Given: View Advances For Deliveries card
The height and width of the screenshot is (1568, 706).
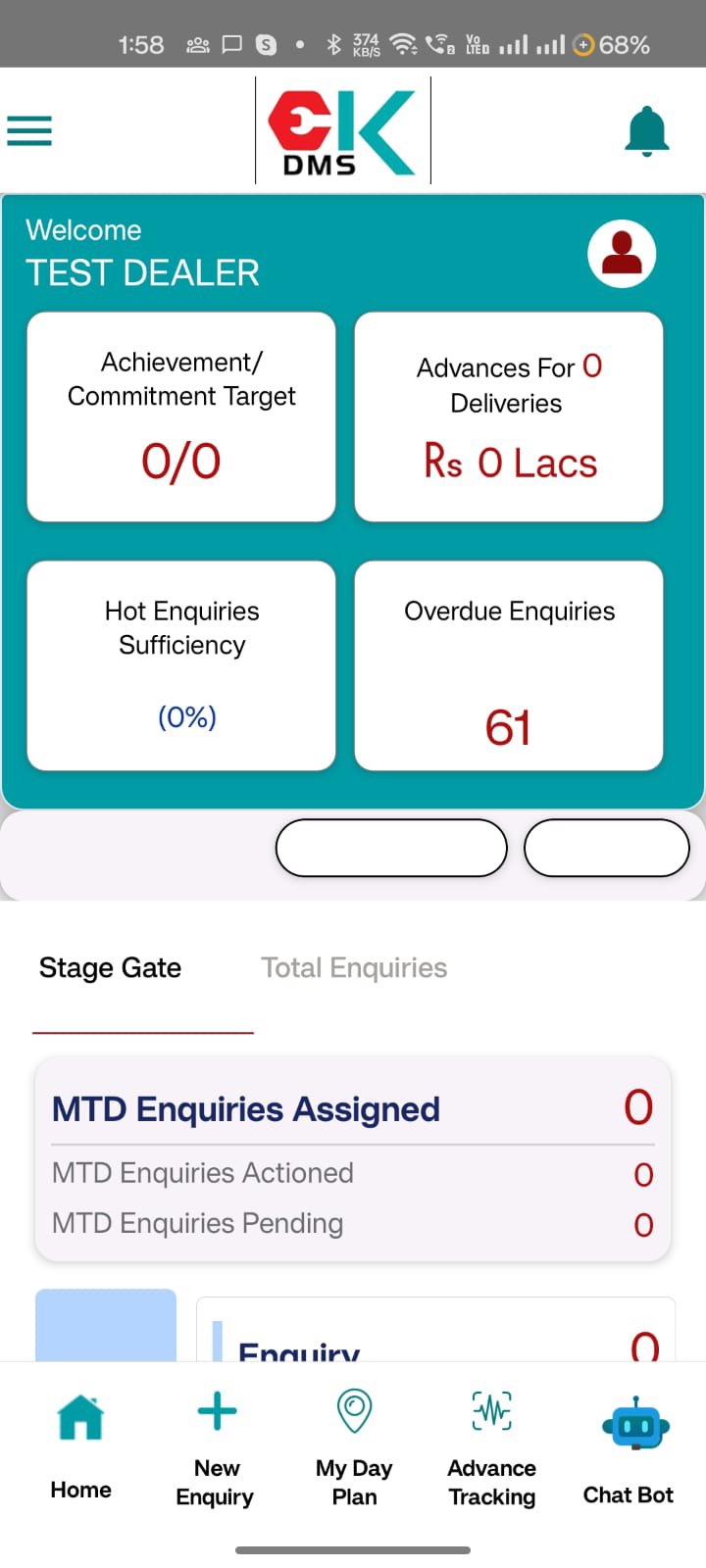Looking at the screenshot, I should (x=508, y=416).
